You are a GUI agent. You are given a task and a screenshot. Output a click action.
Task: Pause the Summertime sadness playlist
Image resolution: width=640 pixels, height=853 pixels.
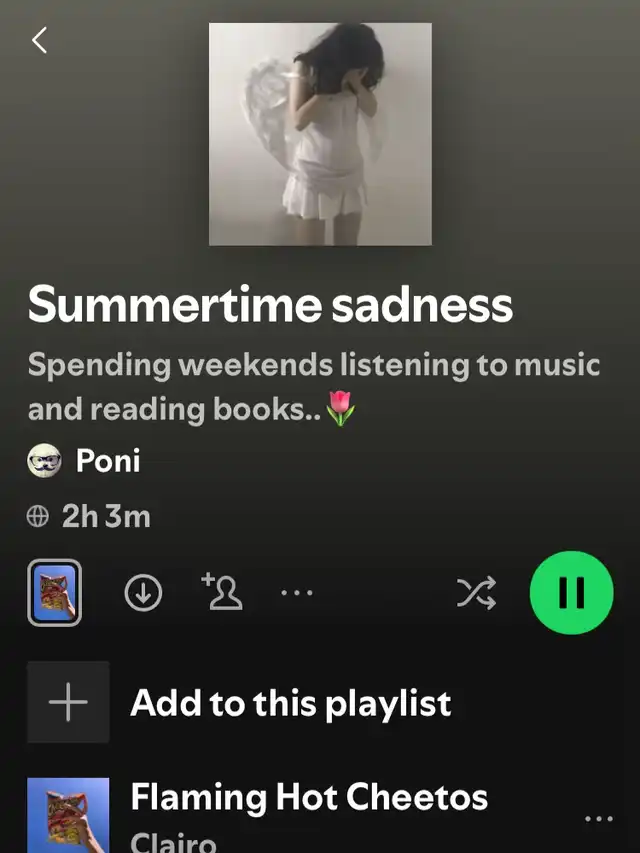[571, 593]
